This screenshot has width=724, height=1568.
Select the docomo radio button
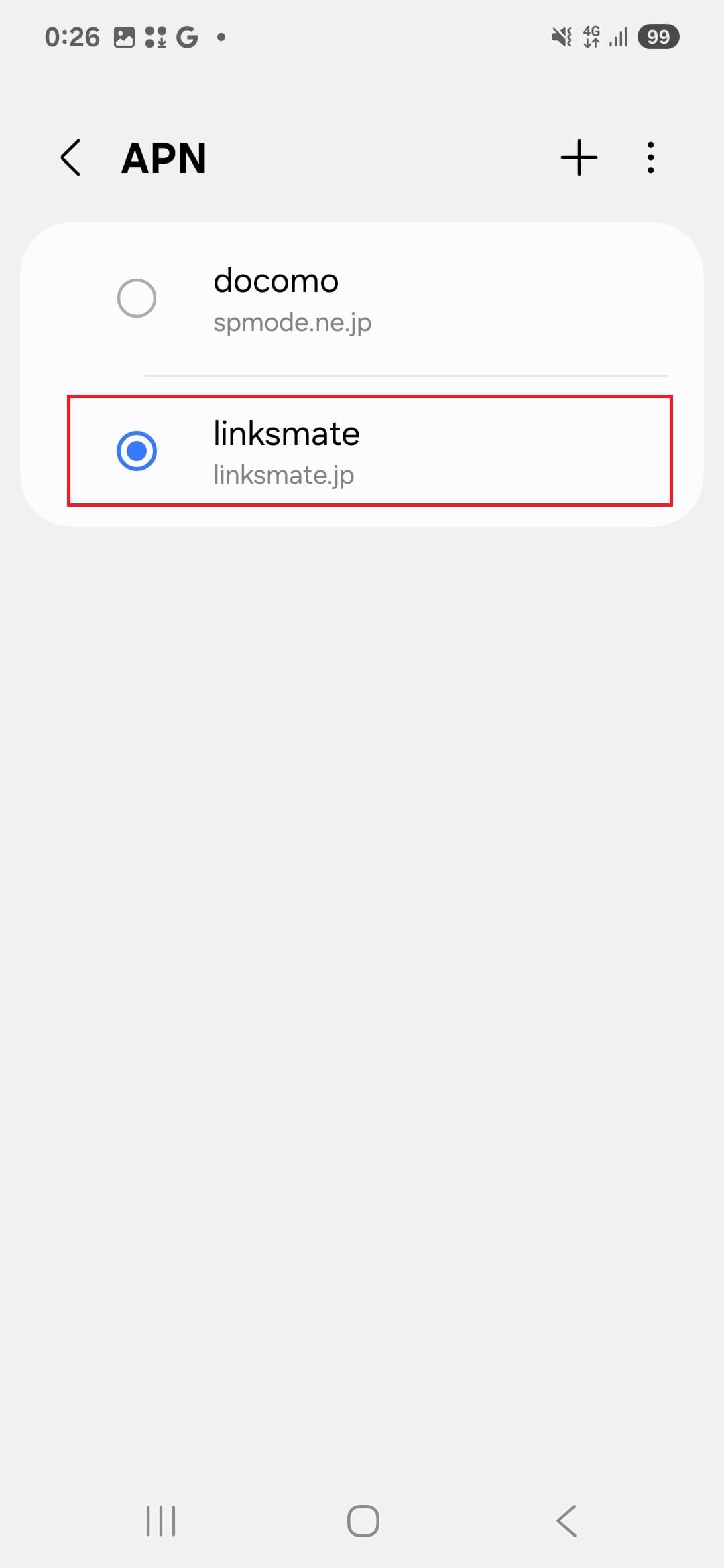137,298
